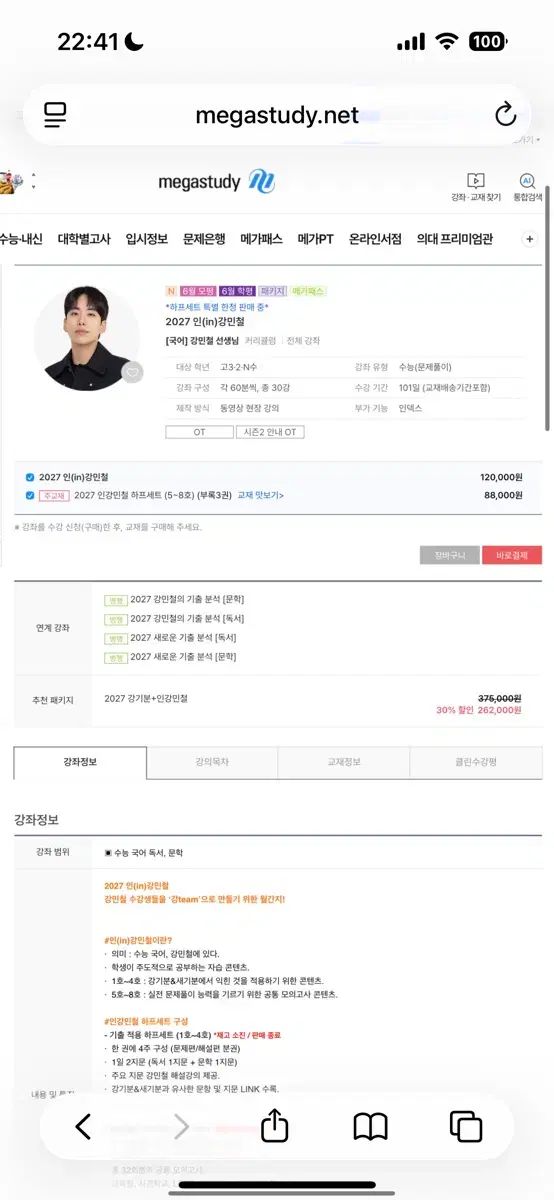This screenshot has width=554, height=1200.
Task: Share this page from the Safari toolbar
Action: click(x=274, y=1127)
